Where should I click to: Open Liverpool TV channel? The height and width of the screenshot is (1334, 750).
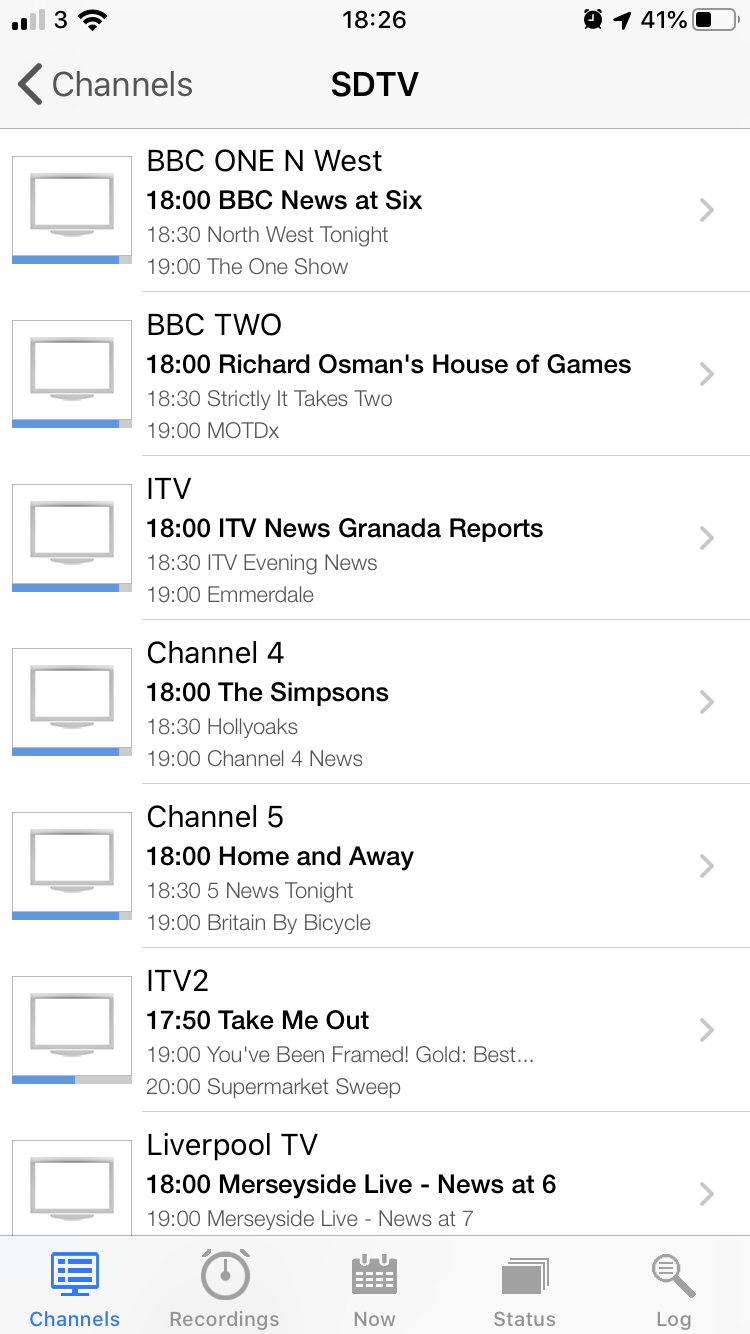375,1174
